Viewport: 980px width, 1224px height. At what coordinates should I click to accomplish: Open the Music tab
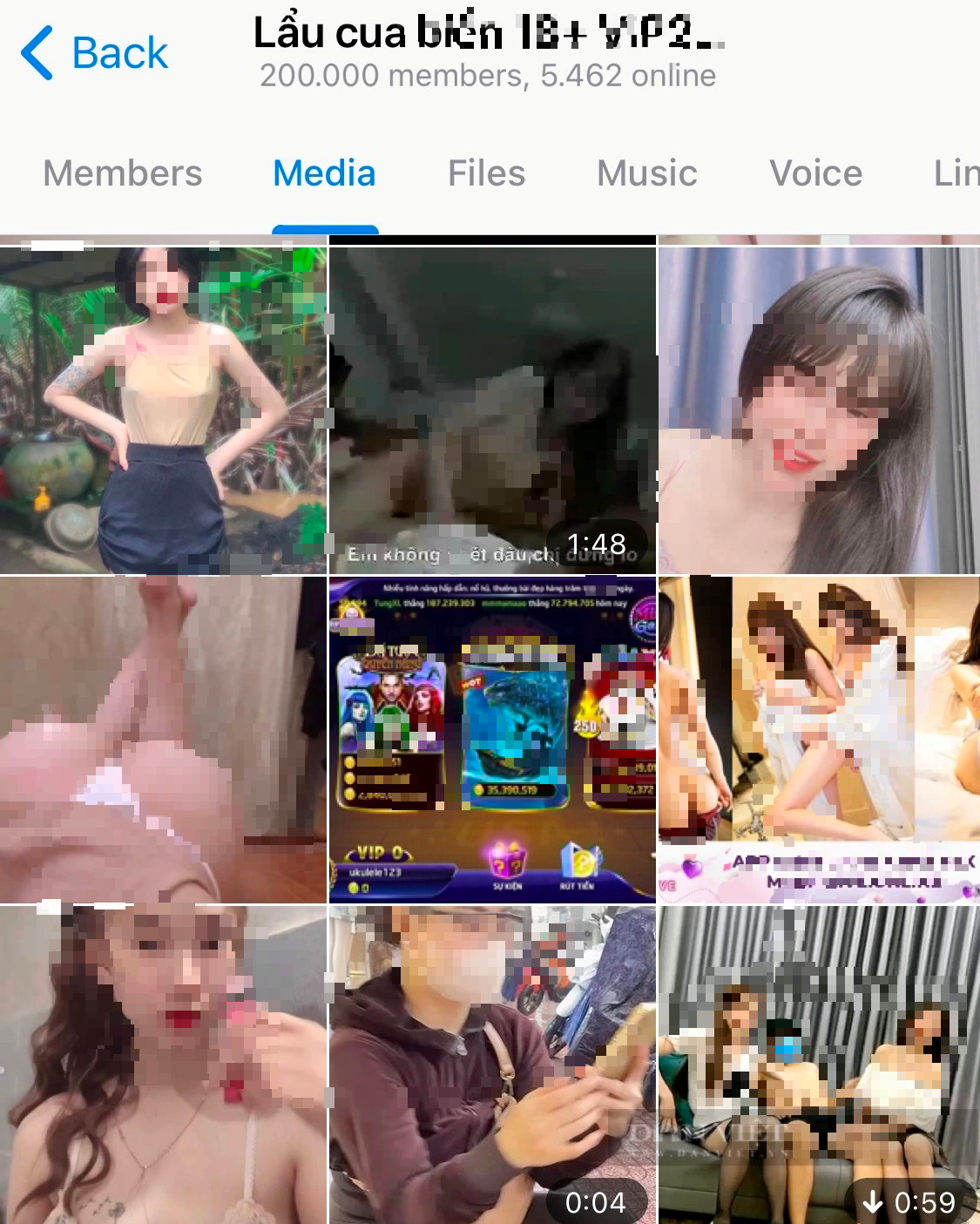click(646, 173)
